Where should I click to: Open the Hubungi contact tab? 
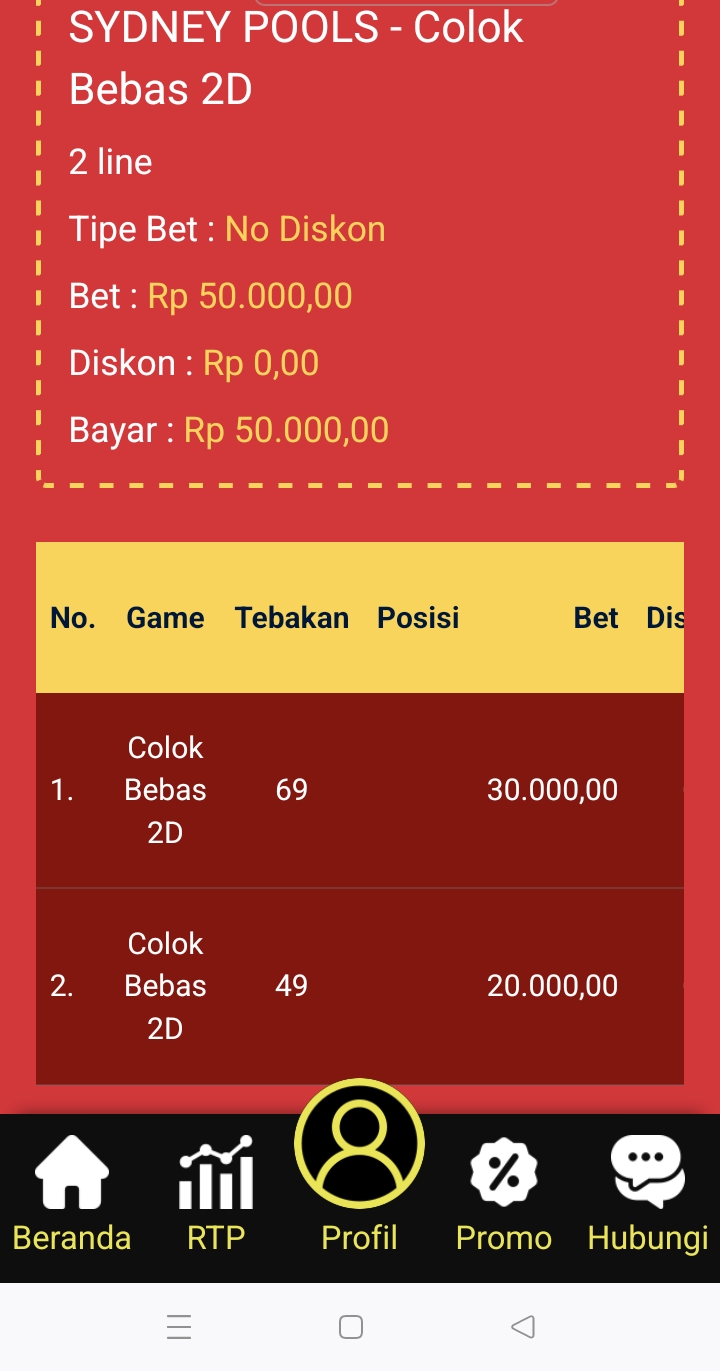(647, 1195)
